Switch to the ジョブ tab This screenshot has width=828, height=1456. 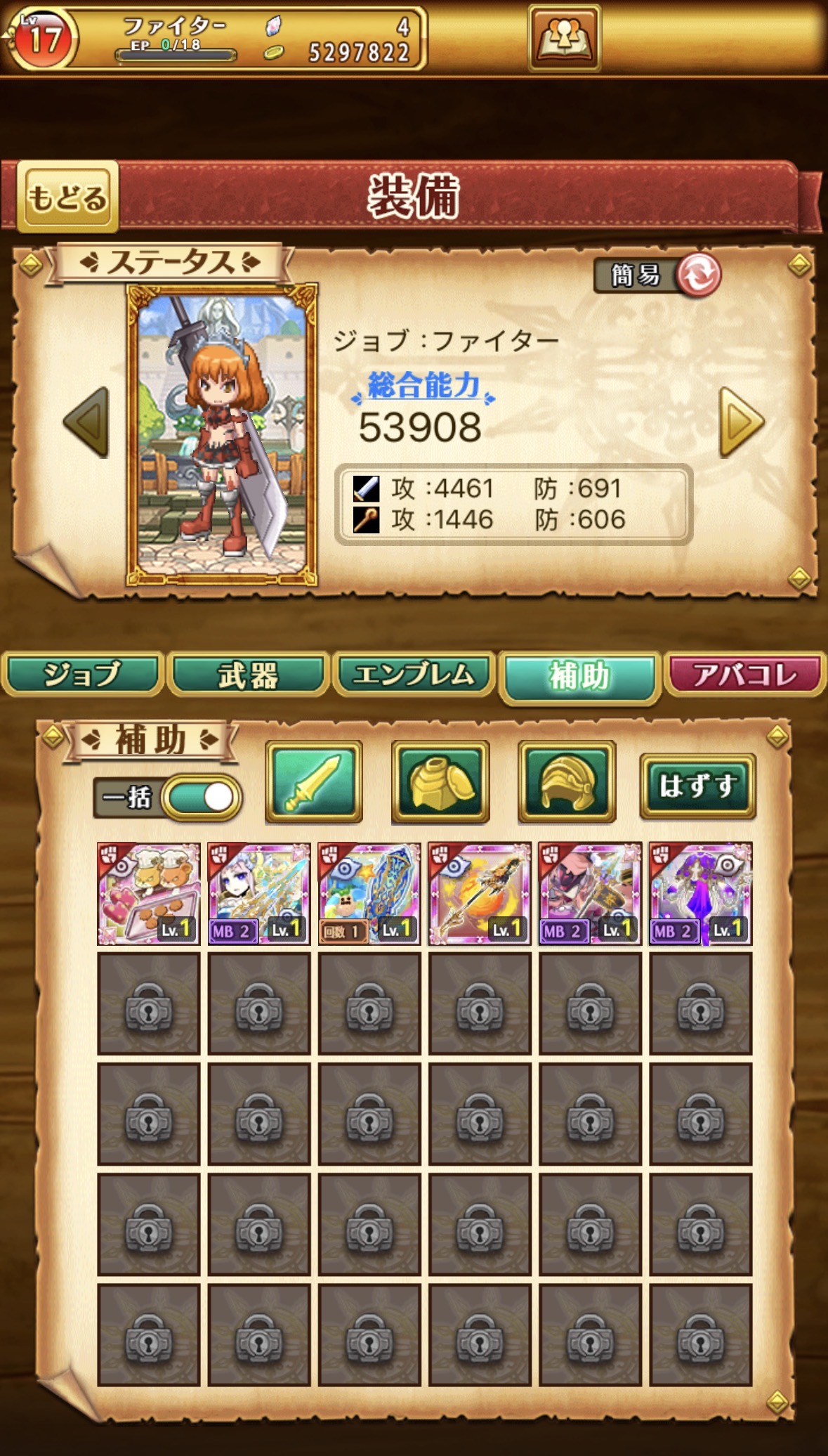(83, 675)
